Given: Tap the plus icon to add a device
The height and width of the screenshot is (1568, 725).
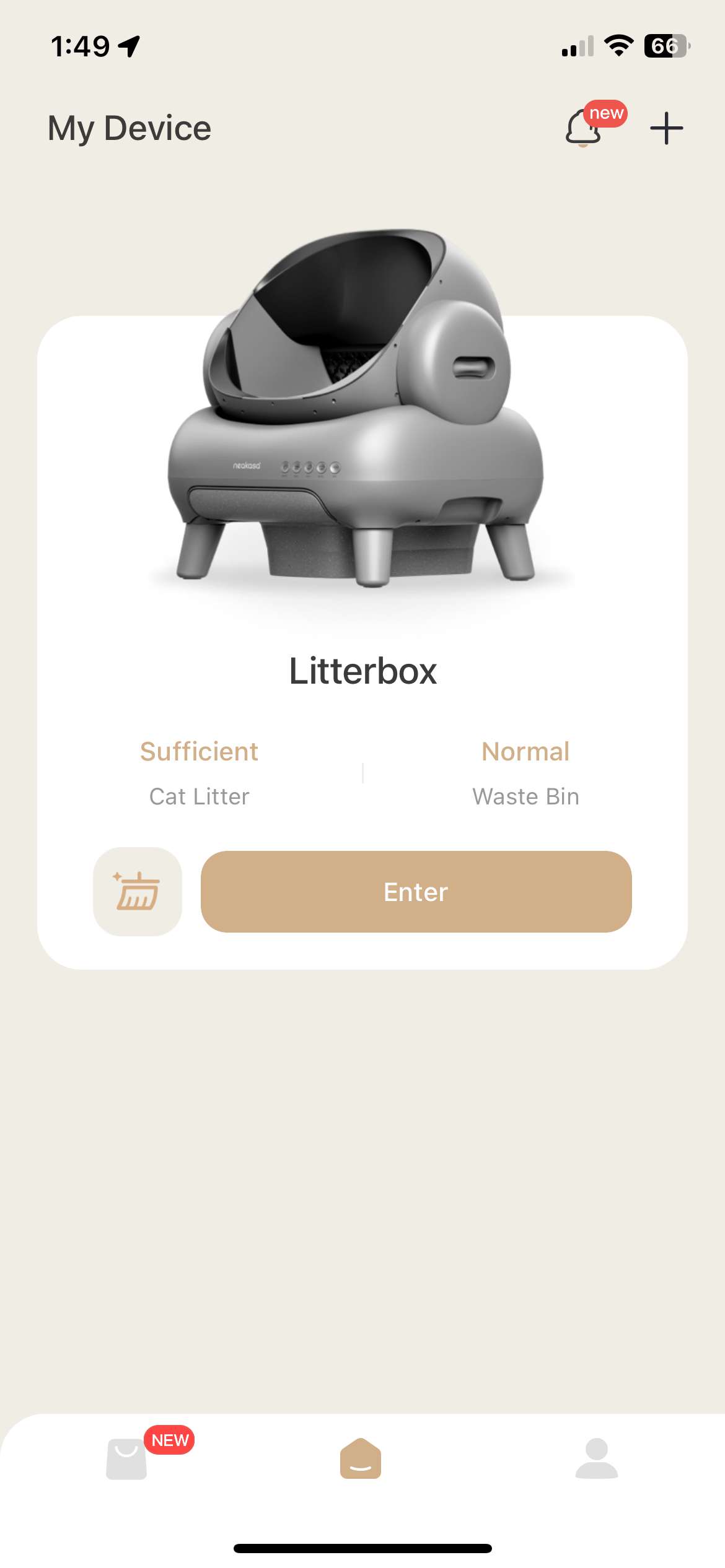Looking at the screenshot, I should click(666, 128).
